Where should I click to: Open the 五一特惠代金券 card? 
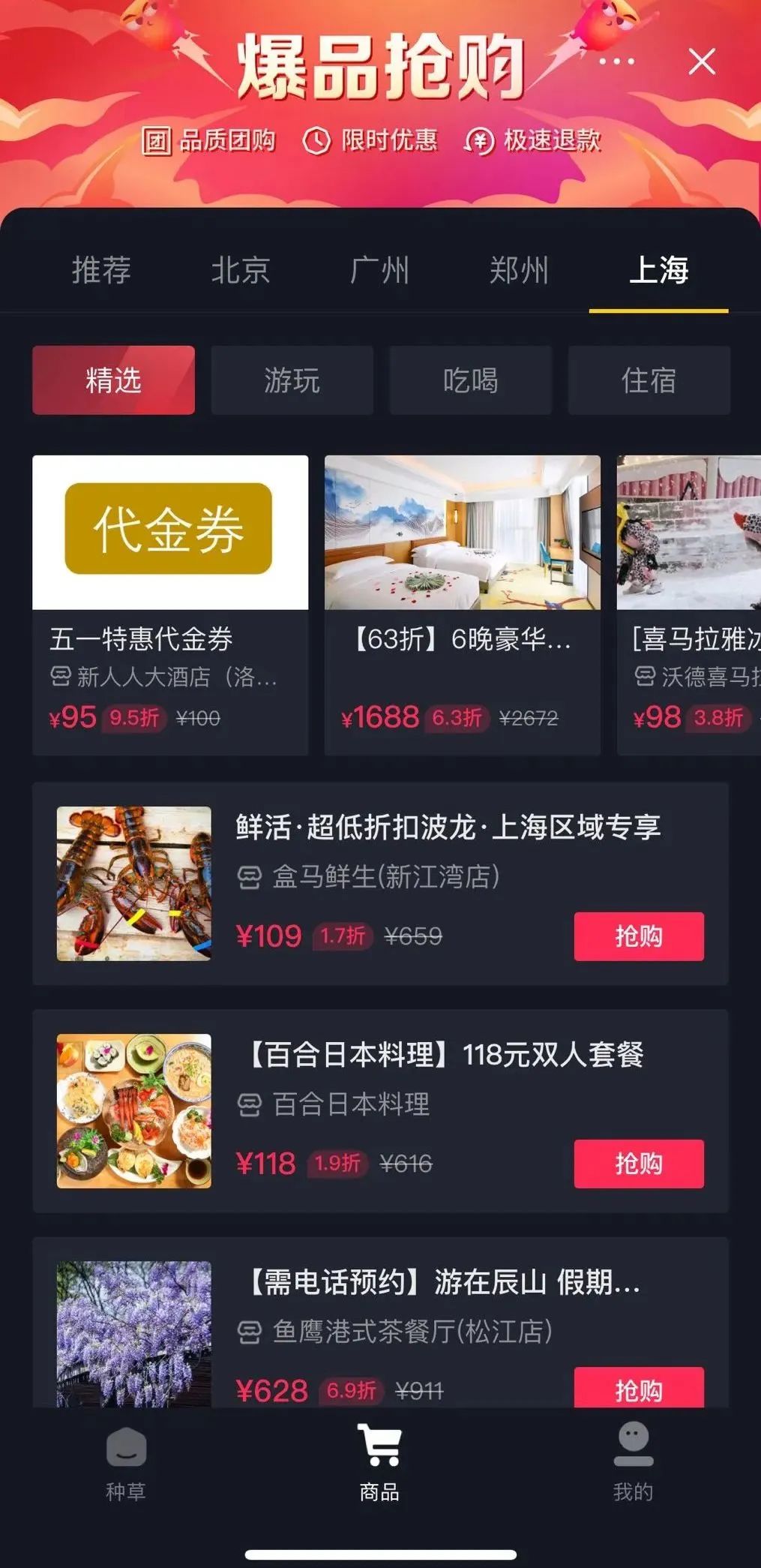tap(170, 604)
